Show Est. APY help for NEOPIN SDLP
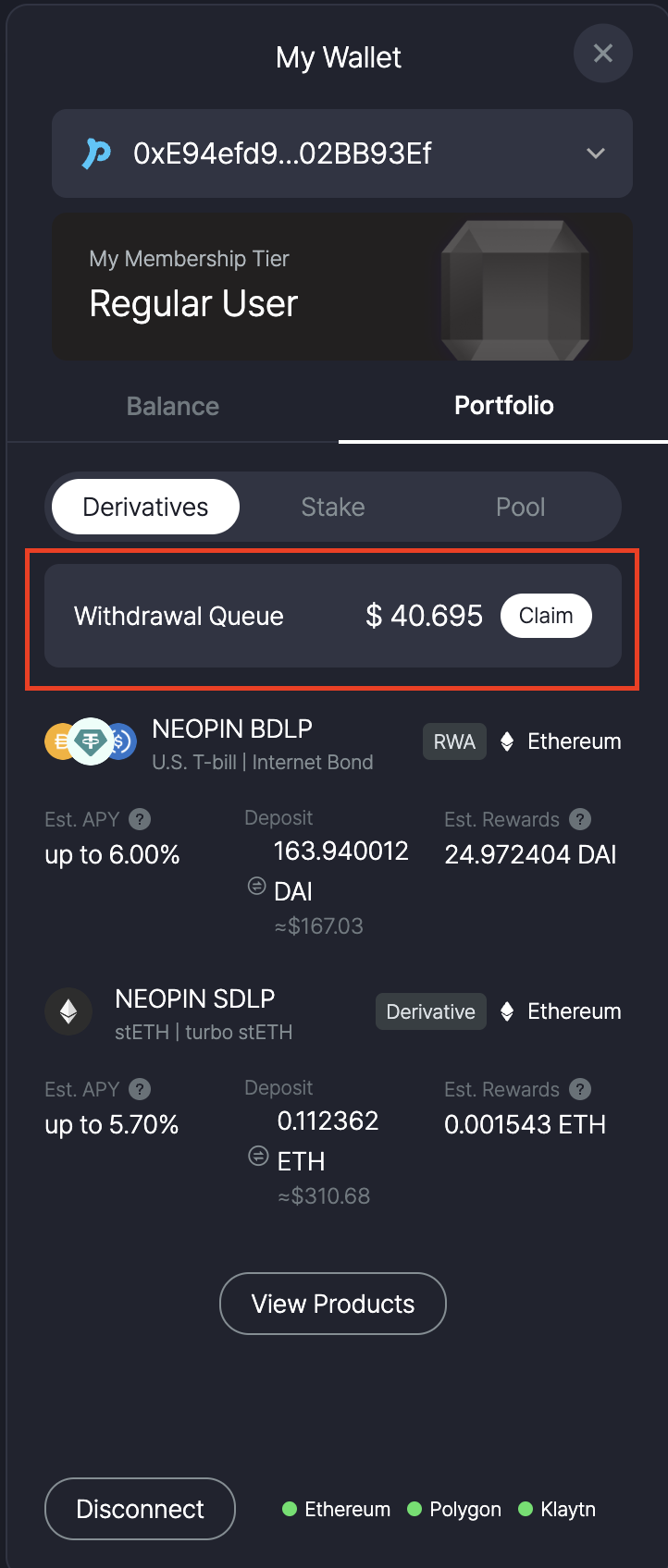The height and width of the screenshot is (1568, 668). 140,1089
